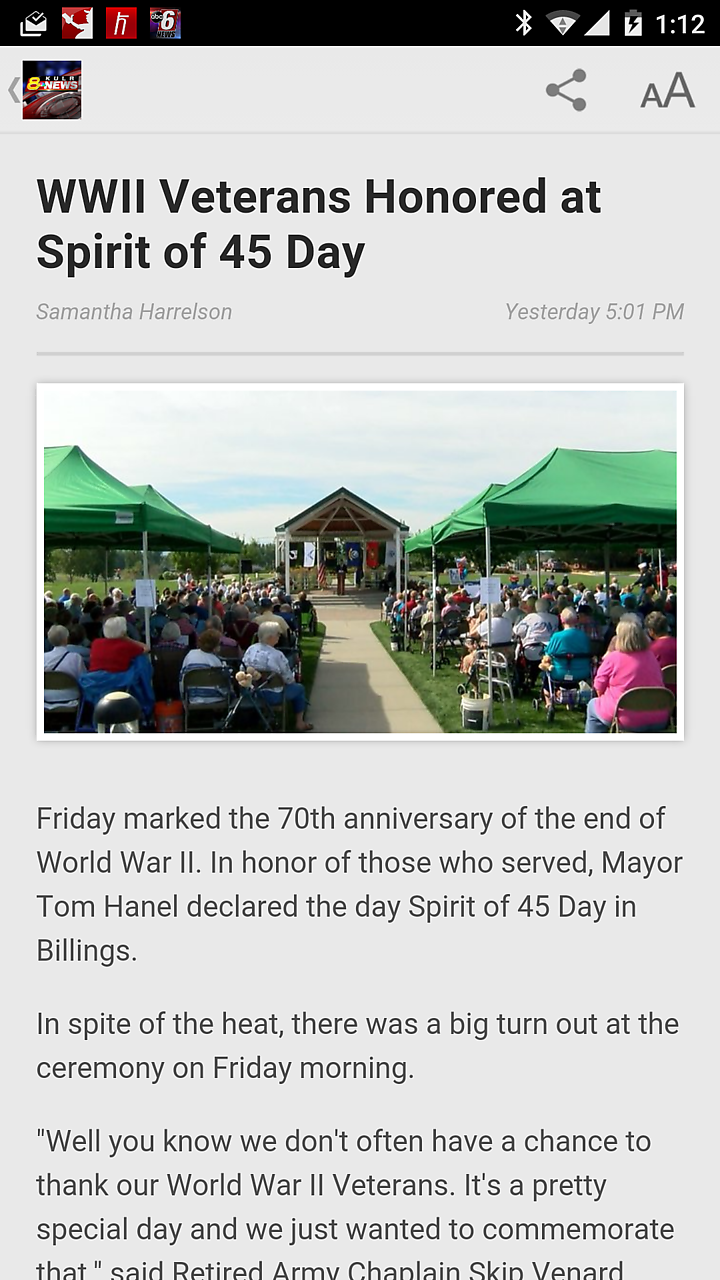
Task: Change the article text size
Action: pos(667,91)
